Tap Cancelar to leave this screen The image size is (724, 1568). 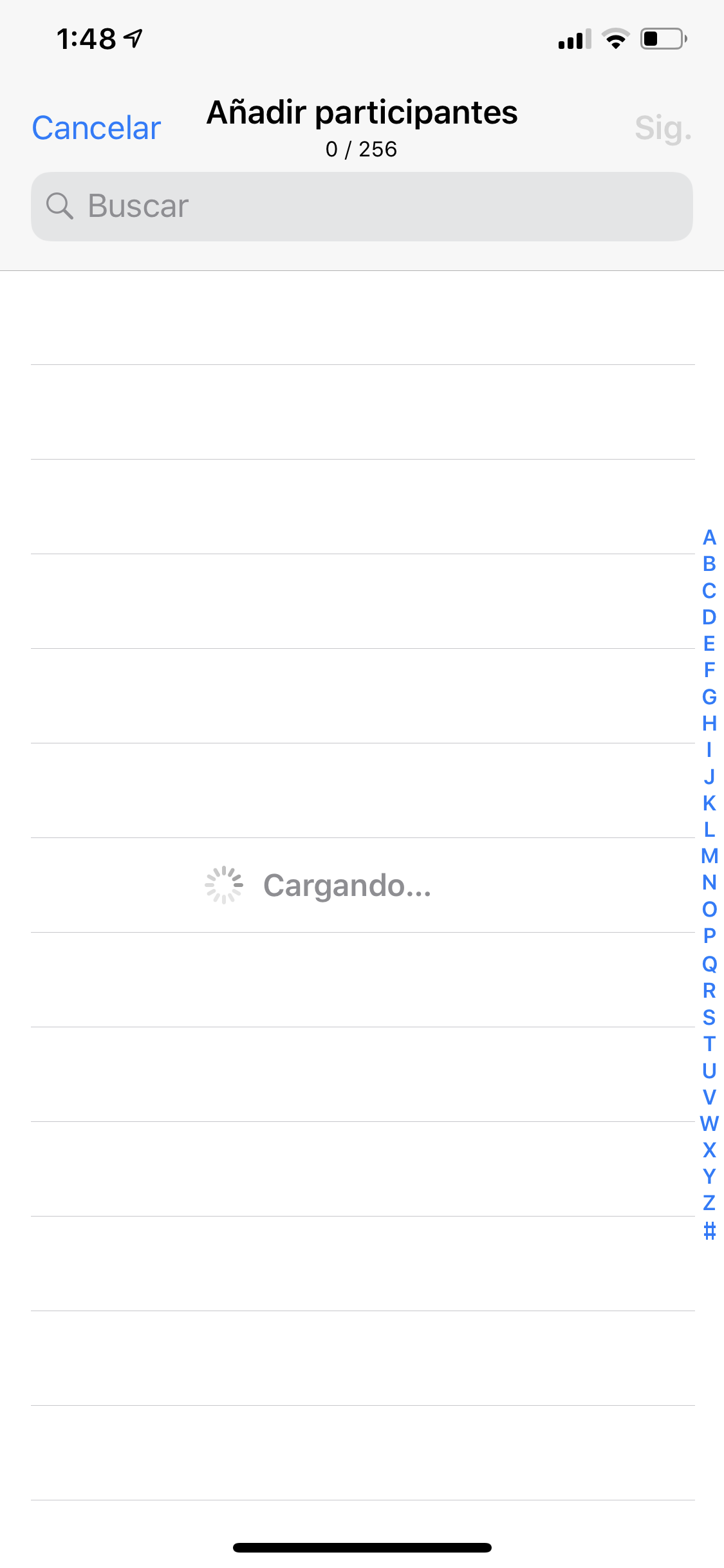97,128
